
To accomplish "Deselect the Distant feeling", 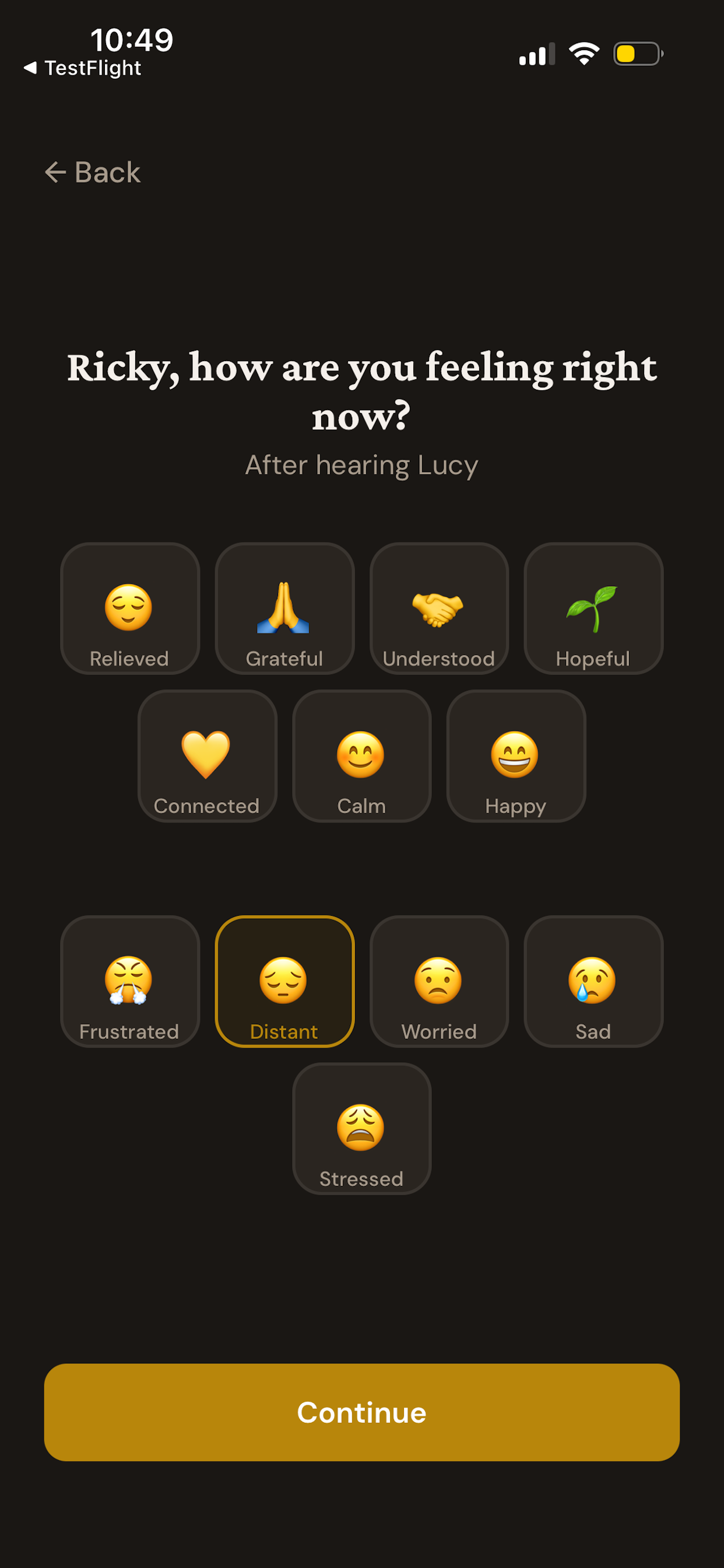I will coord(284,981).
